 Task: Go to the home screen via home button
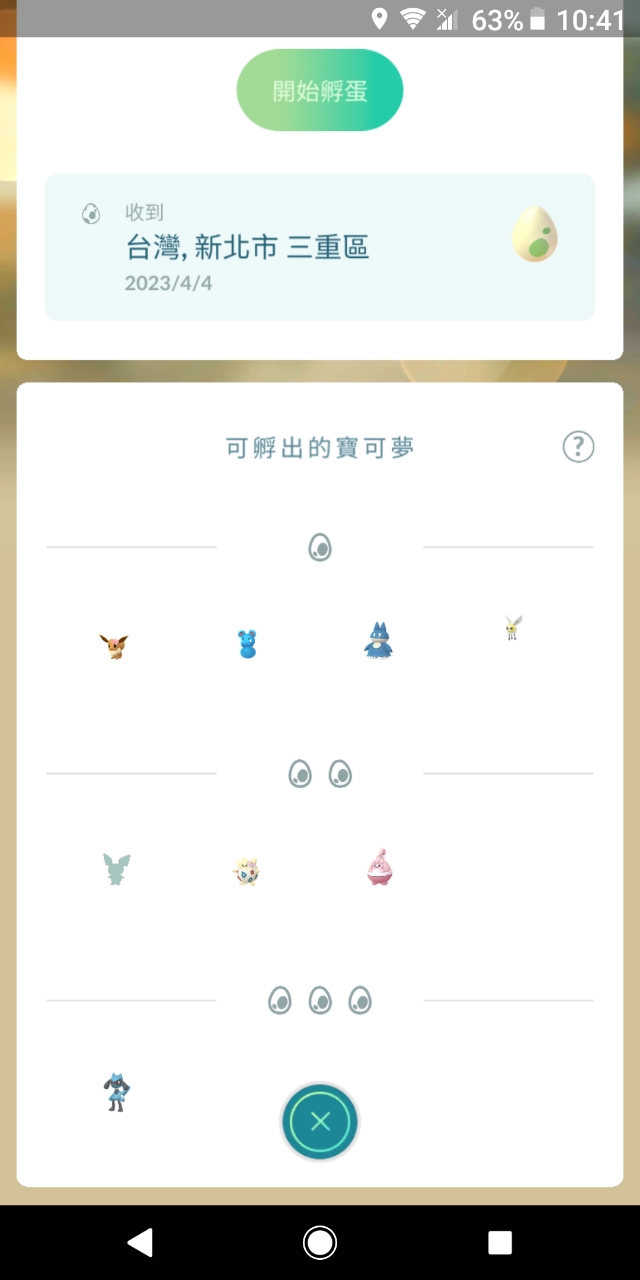coord(320,1242)
